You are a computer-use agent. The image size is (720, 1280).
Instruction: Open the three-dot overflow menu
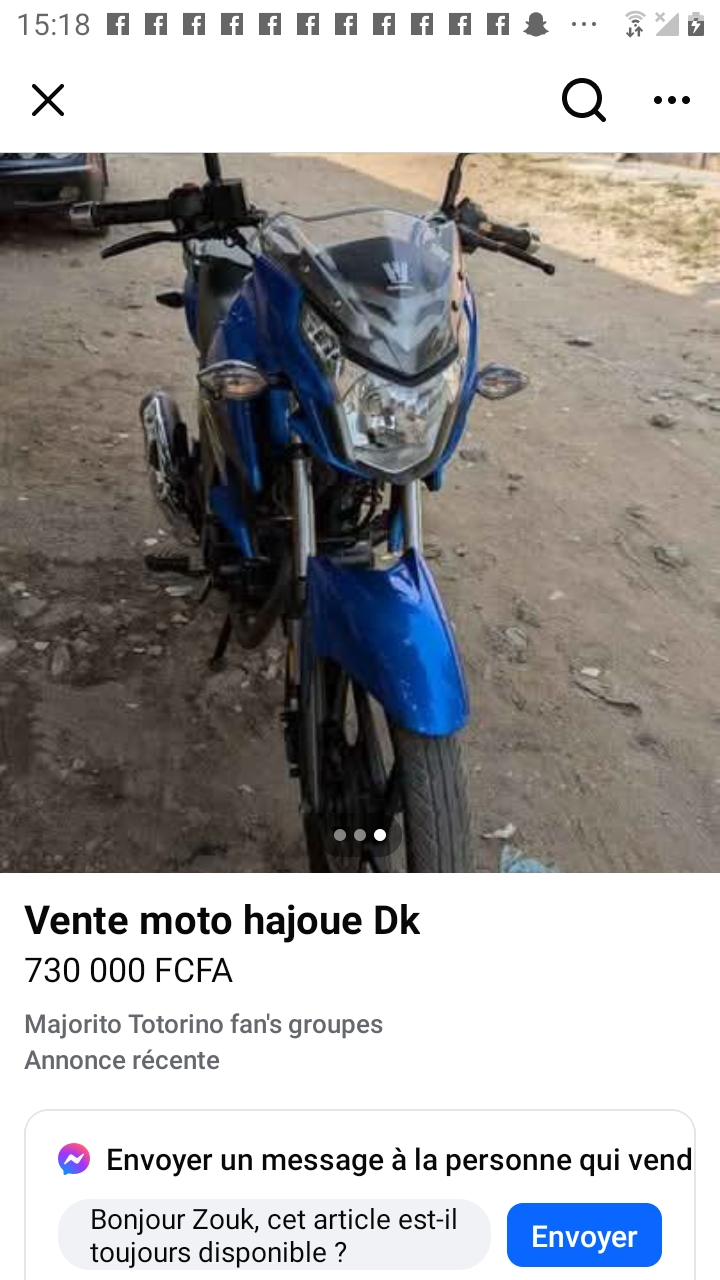tap(672, 100)
